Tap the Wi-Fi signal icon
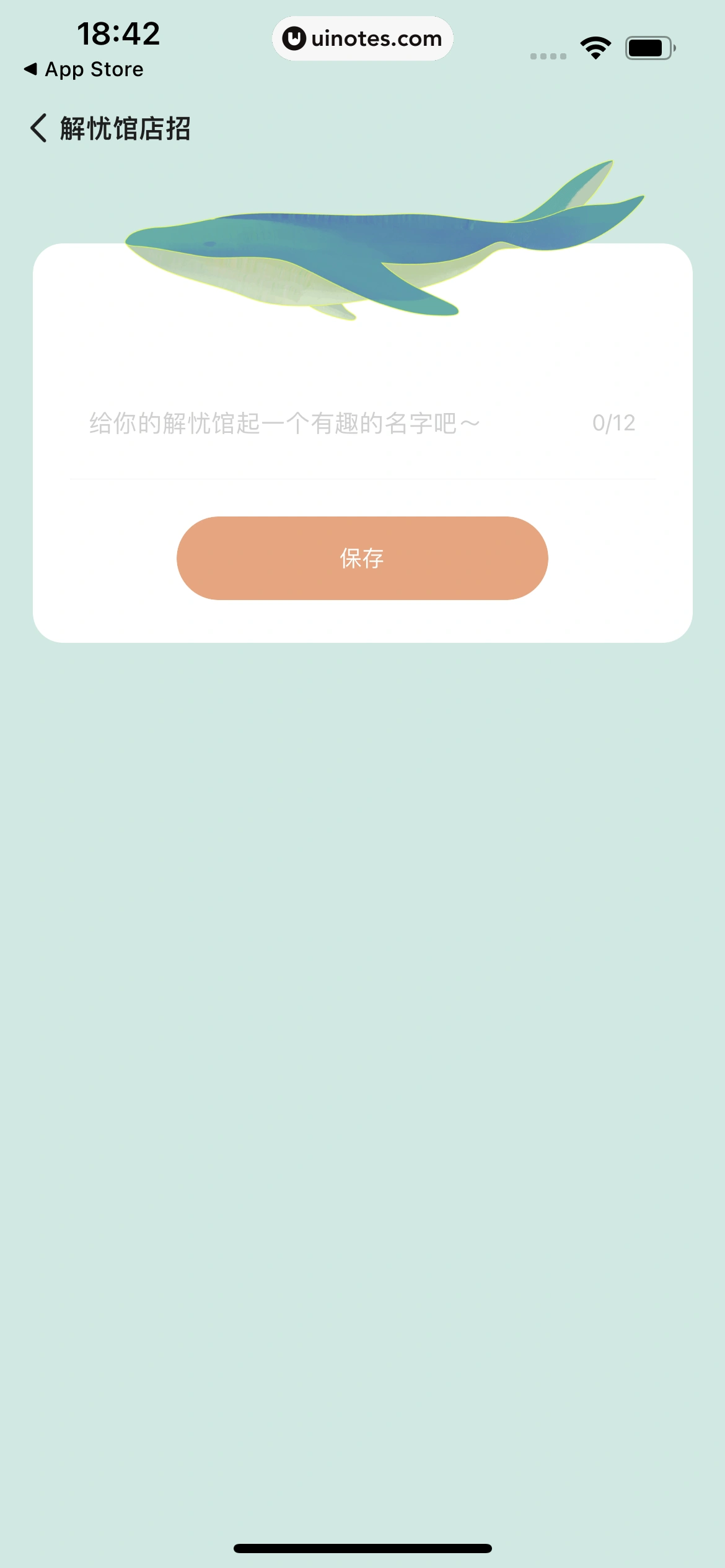 594,46
